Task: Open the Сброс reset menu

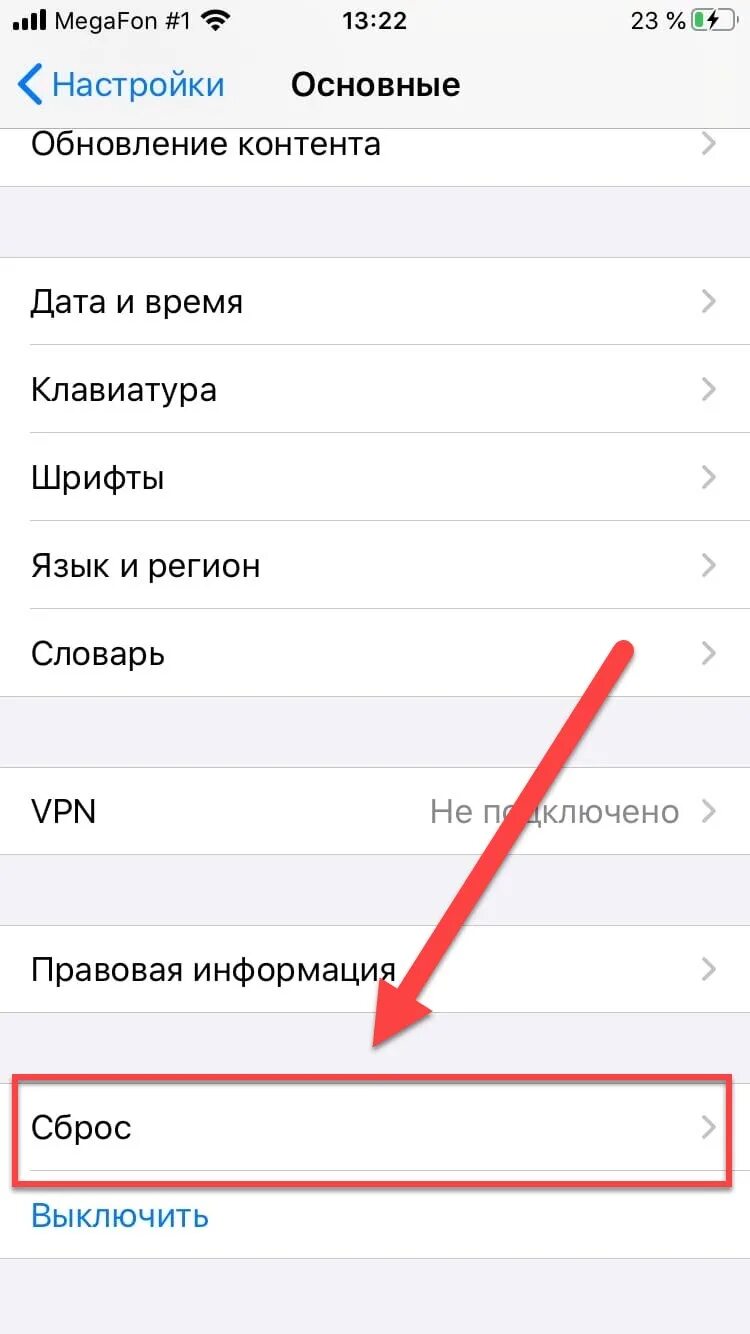Action: pyautogui.click(x=375, y=1127)
